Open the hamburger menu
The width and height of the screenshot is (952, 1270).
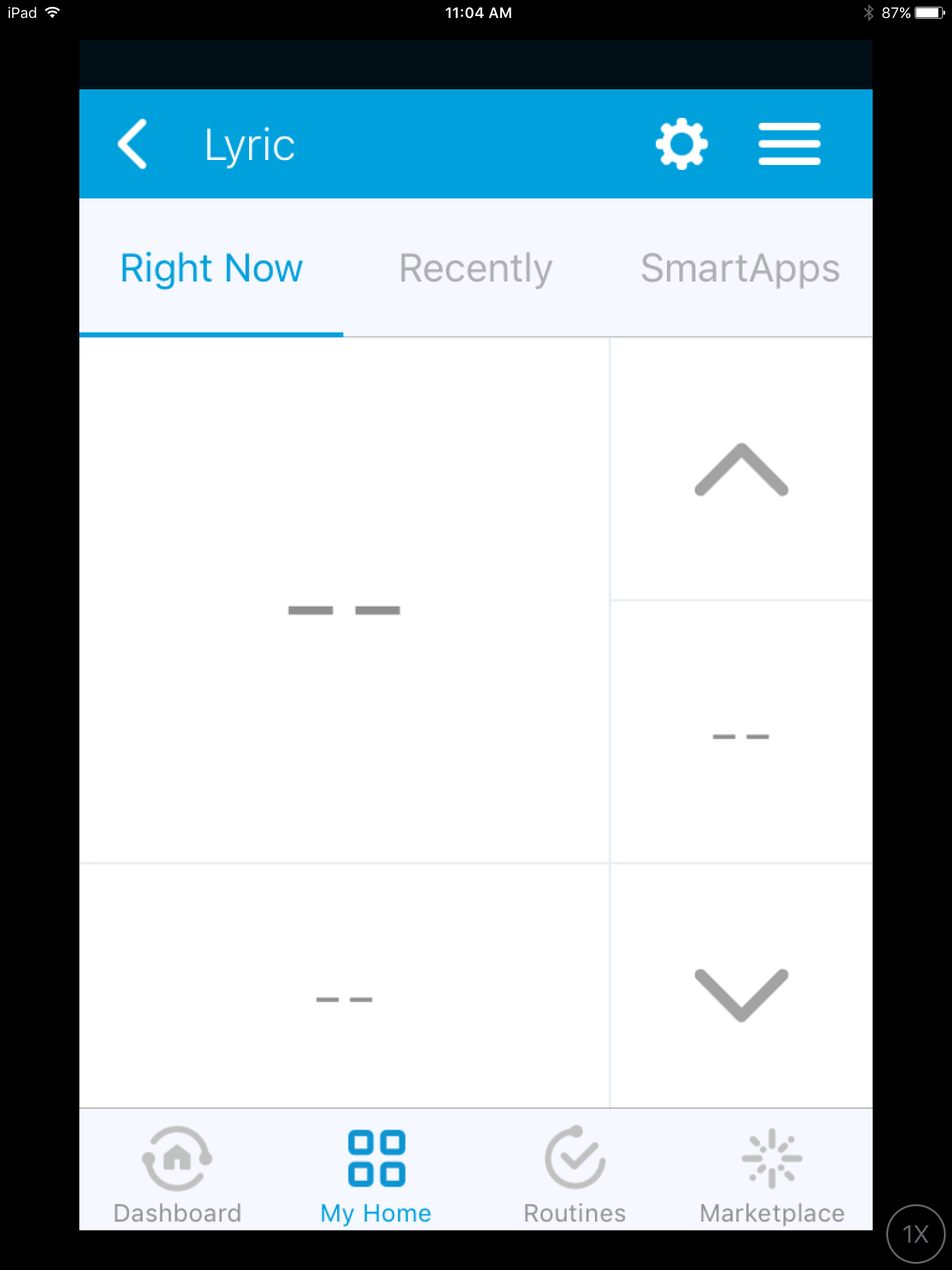pyautogui.click(x=789, y=144)
